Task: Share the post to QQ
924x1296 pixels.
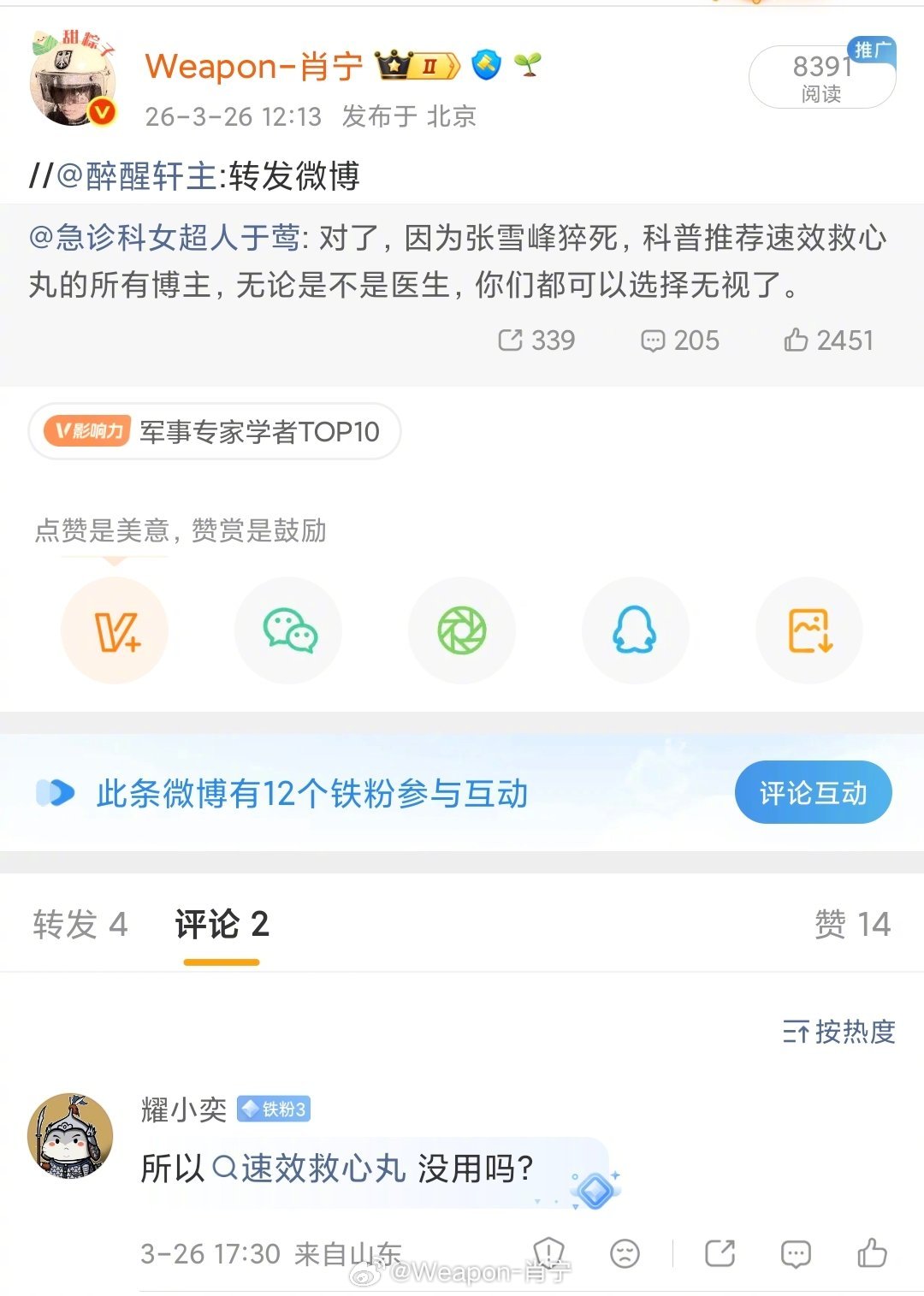Action: click(x=635, y=630)
